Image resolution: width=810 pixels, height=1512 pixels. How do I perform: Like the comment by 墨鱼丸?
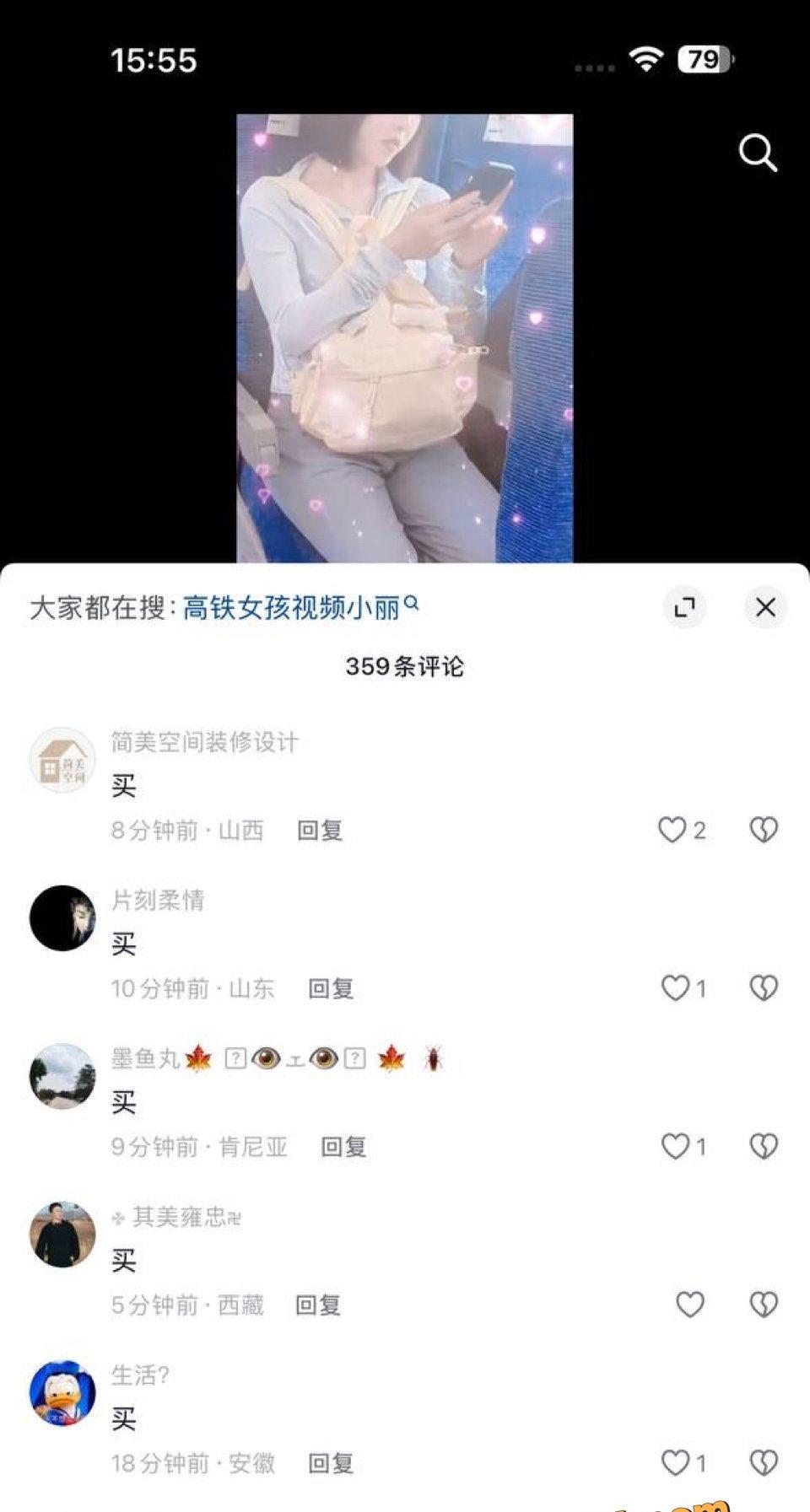coord(675,1147)
